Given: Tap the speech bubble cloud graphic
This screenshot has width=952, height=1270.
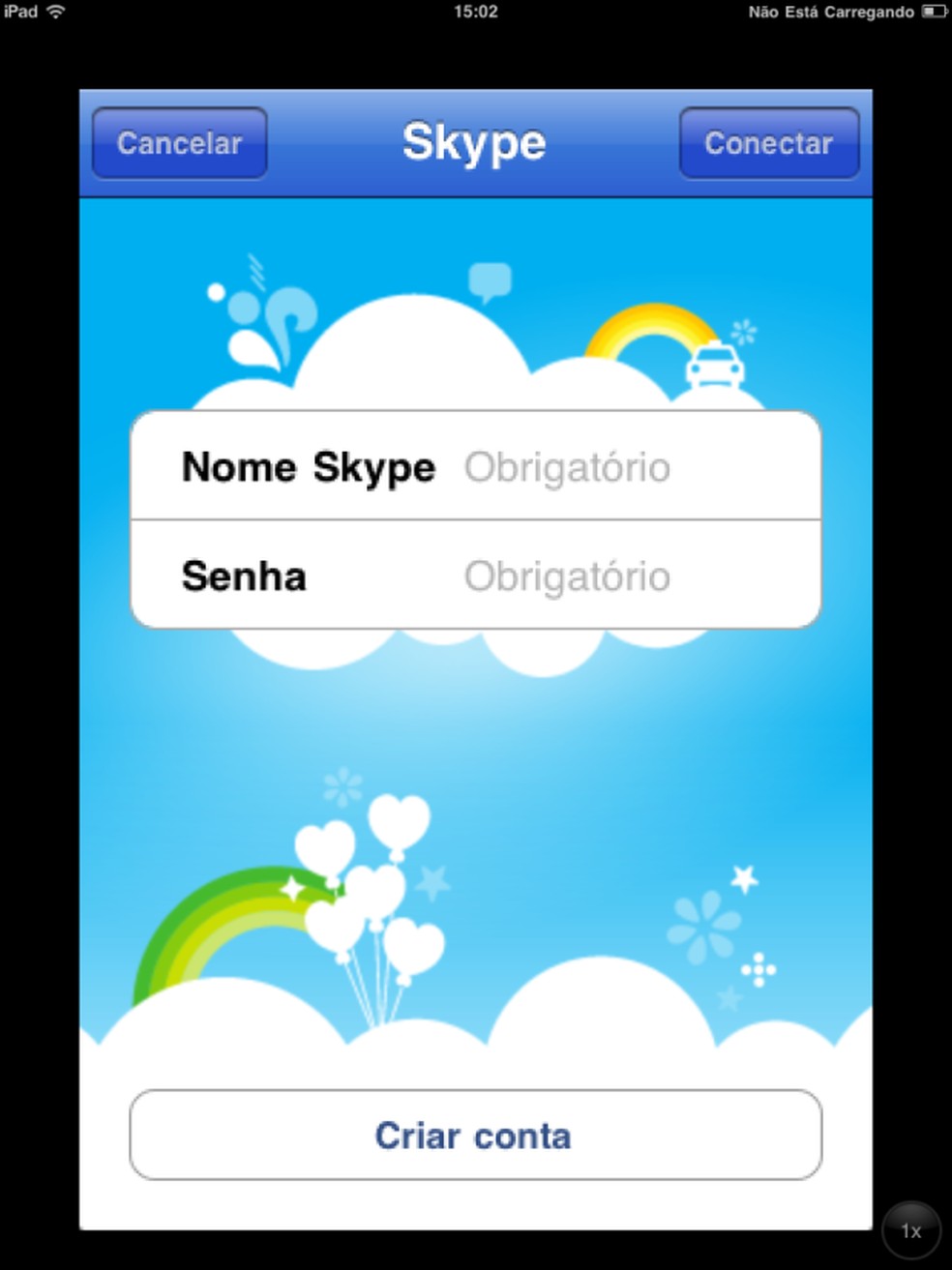Looking at the screenshot, I should coord(490,281).
